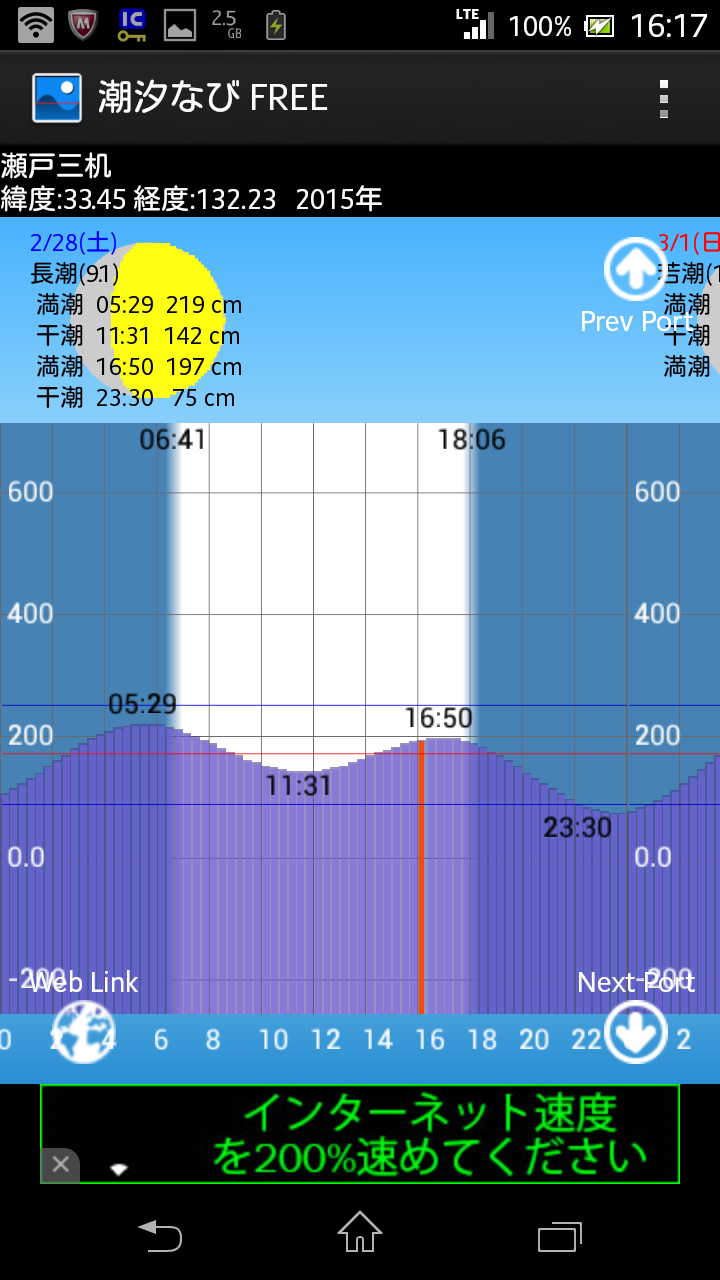
Task: Go back with system back button
Action: (x=160, y=1236)
